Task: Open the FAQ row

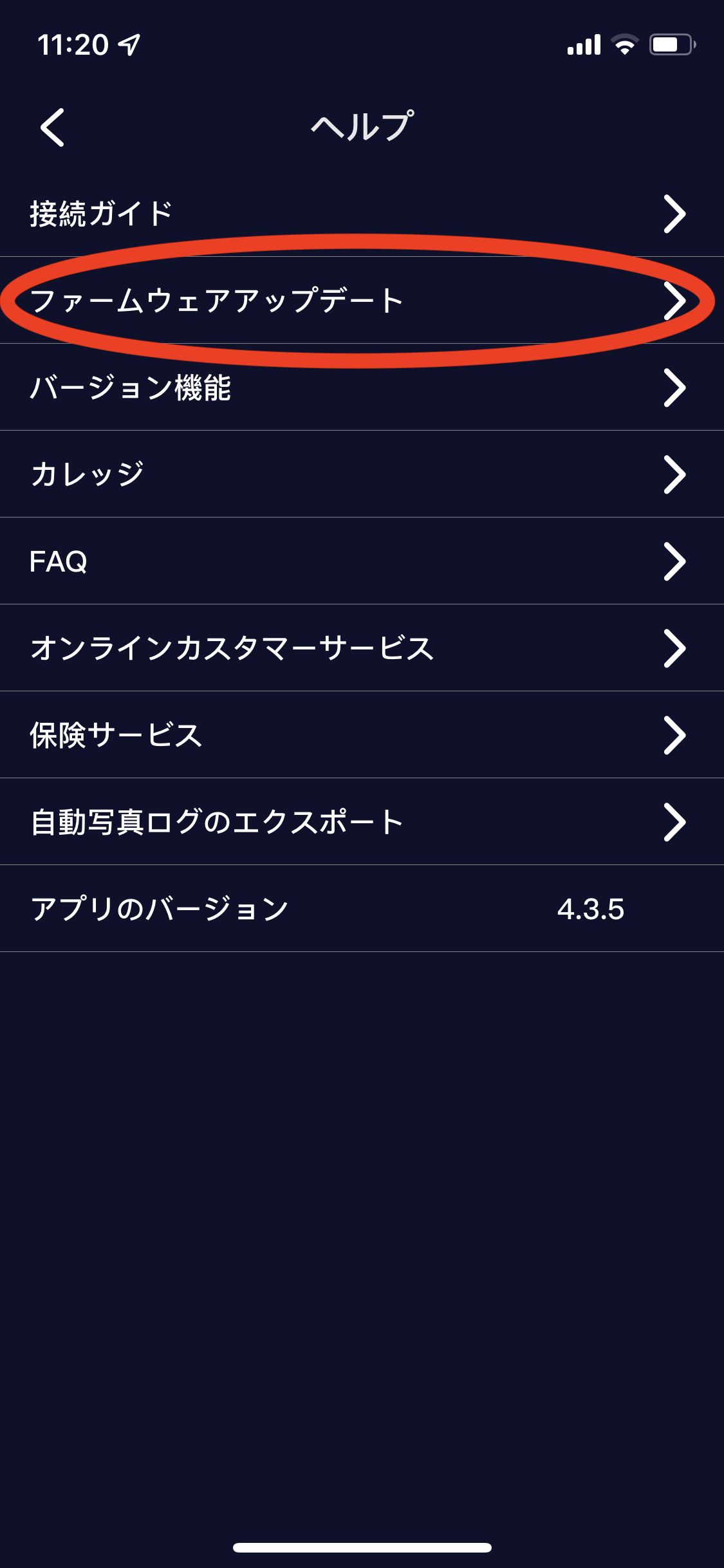Action: [362, 561]
